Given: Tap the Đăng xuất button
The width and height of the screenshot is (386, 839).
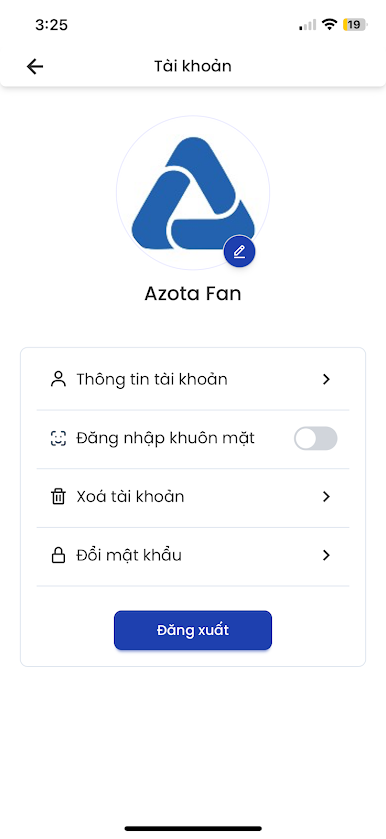Looking at the screenshot, I should point(193,630).
